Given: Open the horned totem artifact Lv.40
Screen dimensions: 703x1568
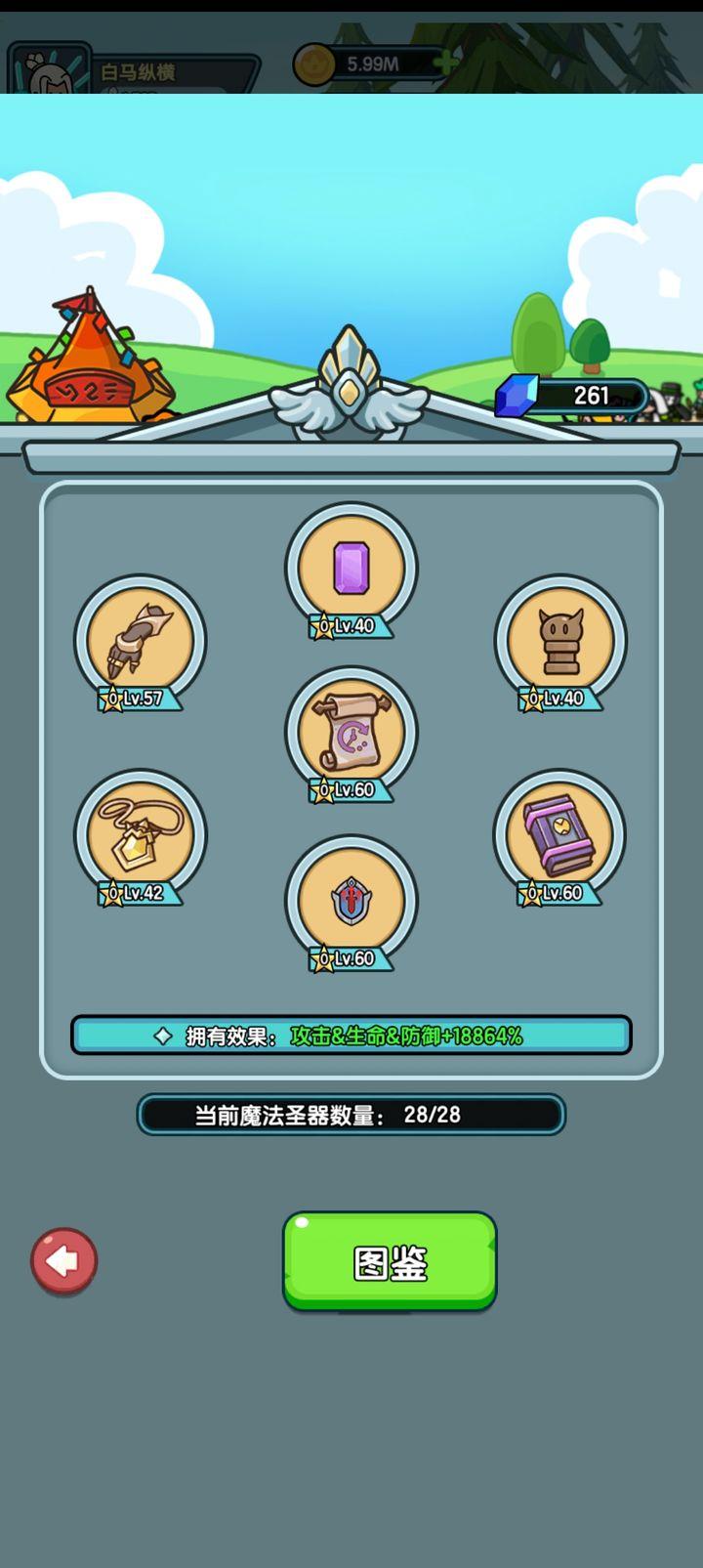Looking at the screenshot, I should point(560,641).
